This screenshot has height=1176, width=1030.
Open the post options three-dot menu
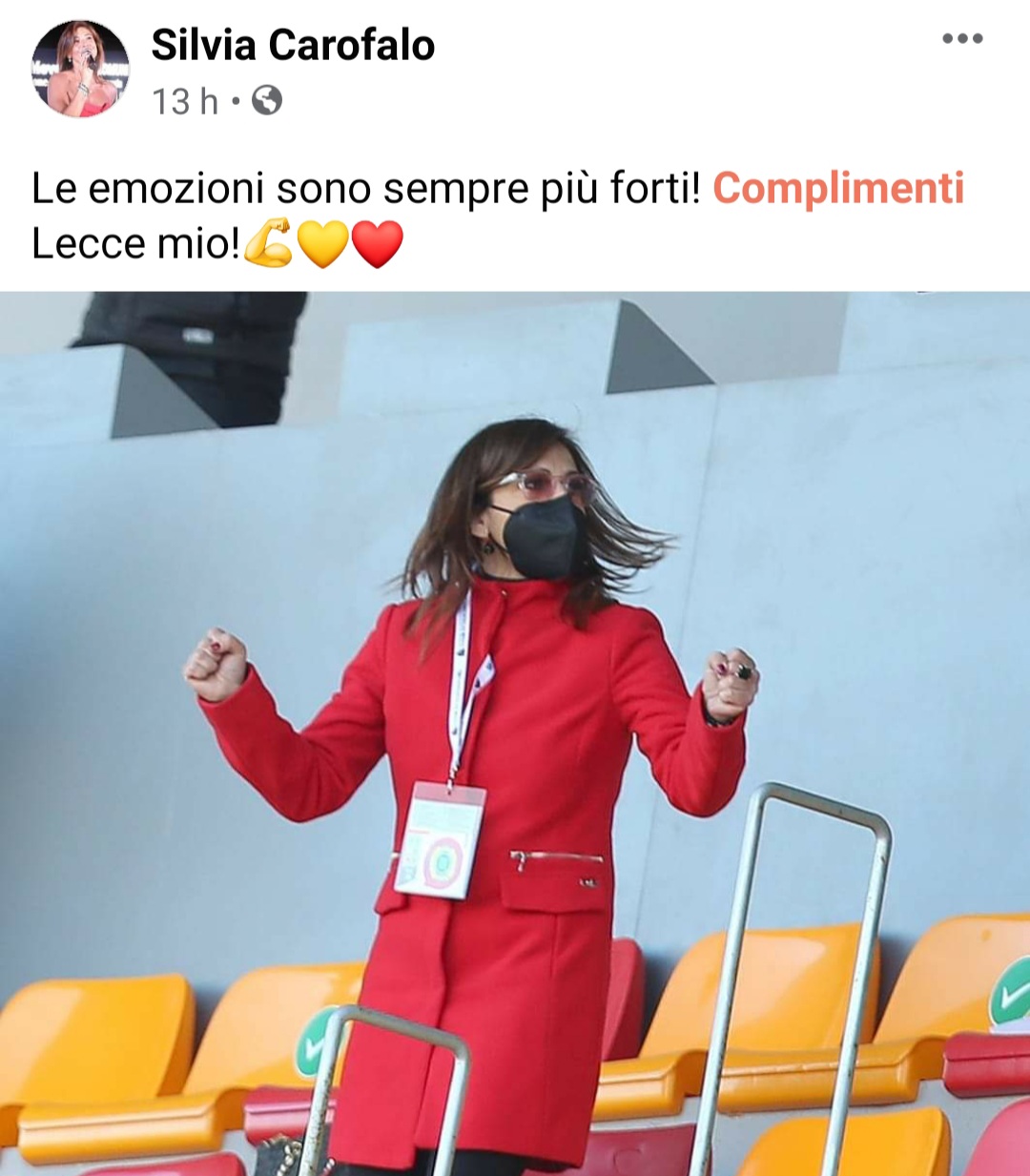(x=961, y=39)
